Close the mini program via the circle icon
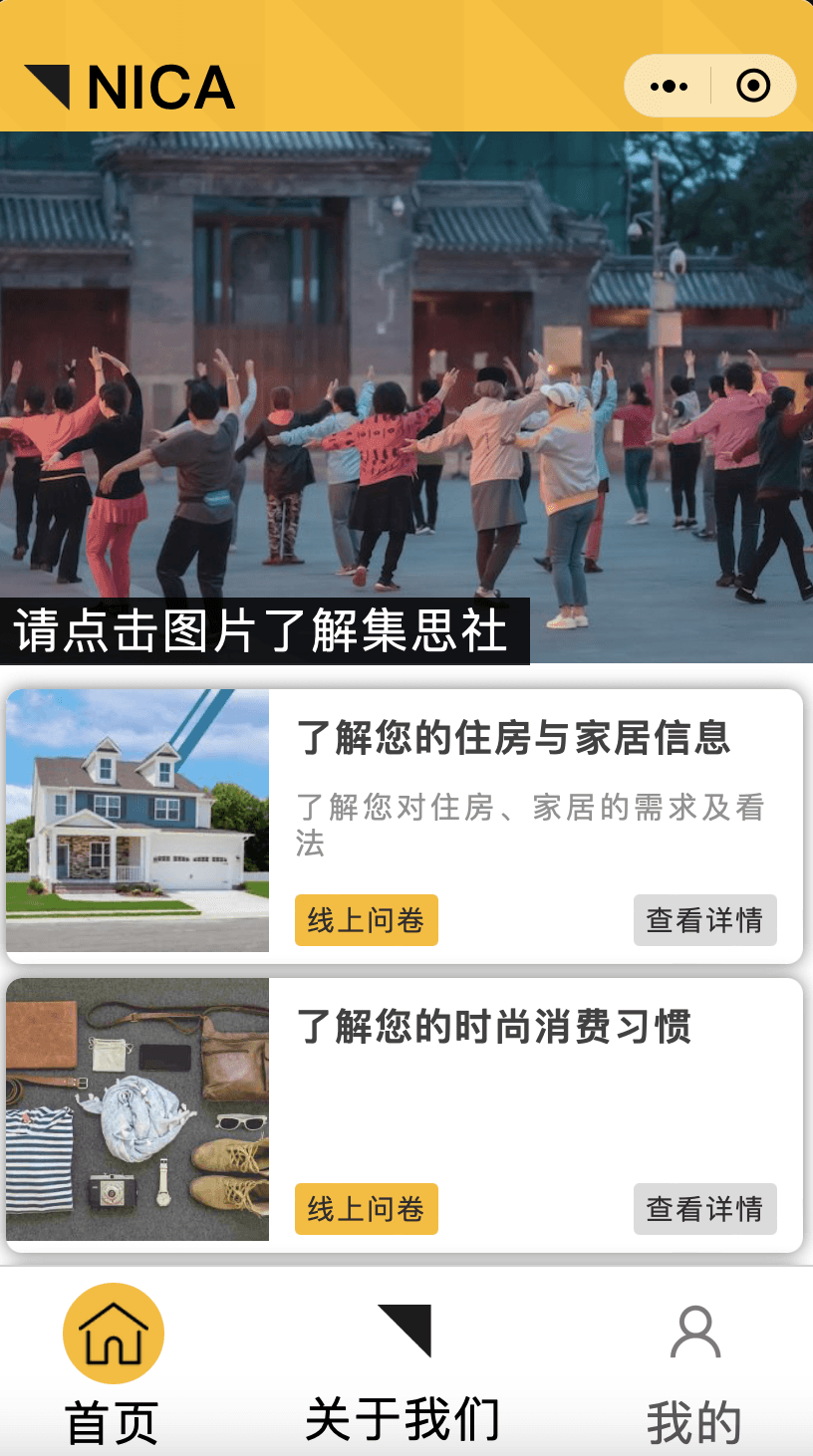The image size is (813, 1456). pyautogui.click(x=753, y=87)
